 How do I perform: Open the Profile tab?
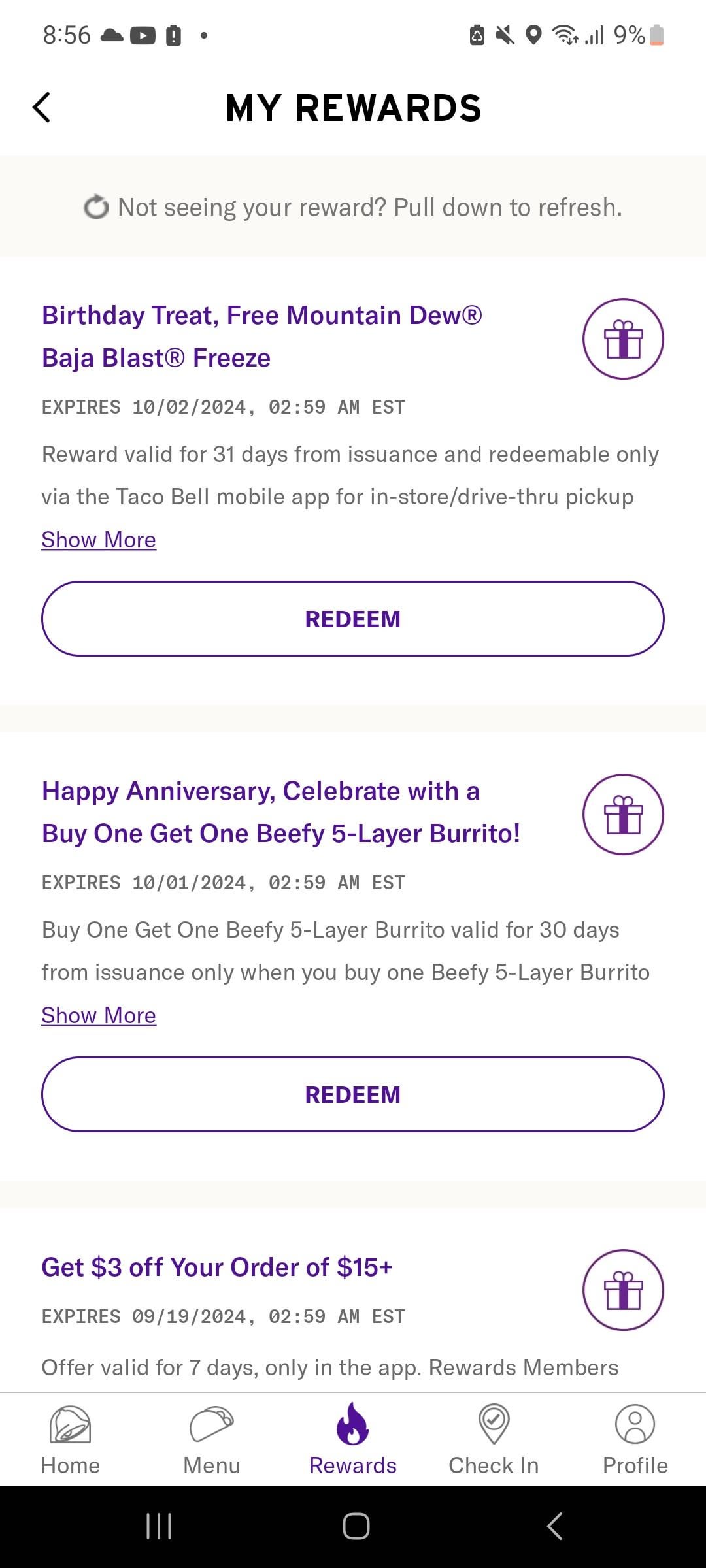[635, 1437]
